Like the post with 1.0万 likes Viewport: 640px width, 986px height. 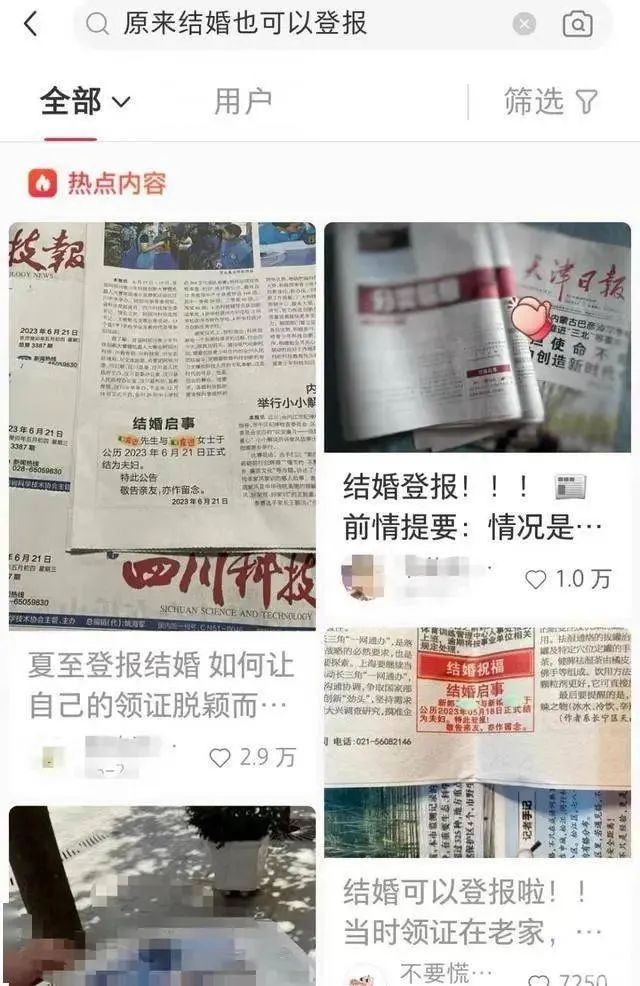537,579
